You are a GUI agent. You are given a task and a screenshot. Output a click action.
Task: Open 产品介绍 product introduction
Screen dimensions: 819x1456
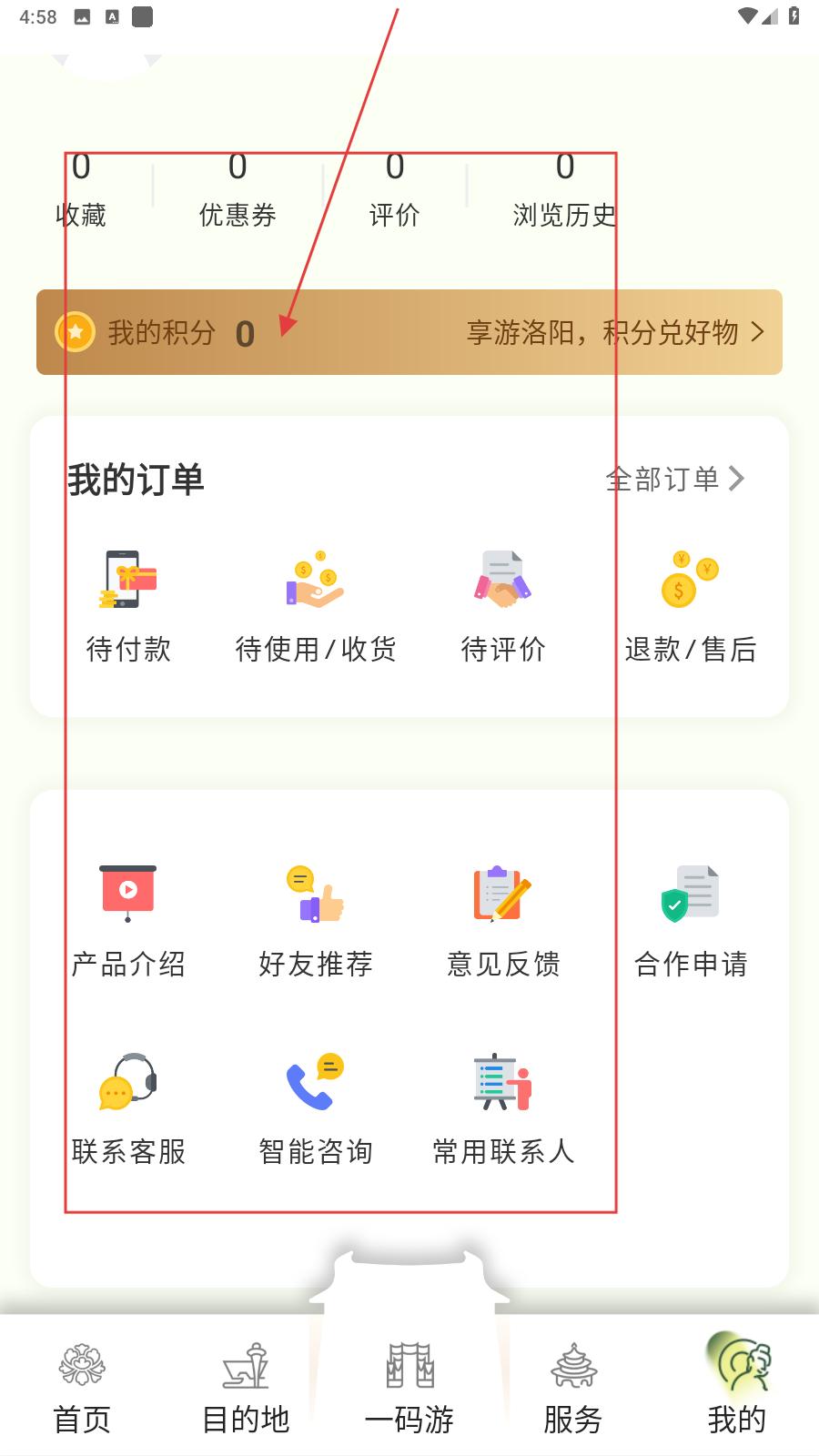pos(128,921)
